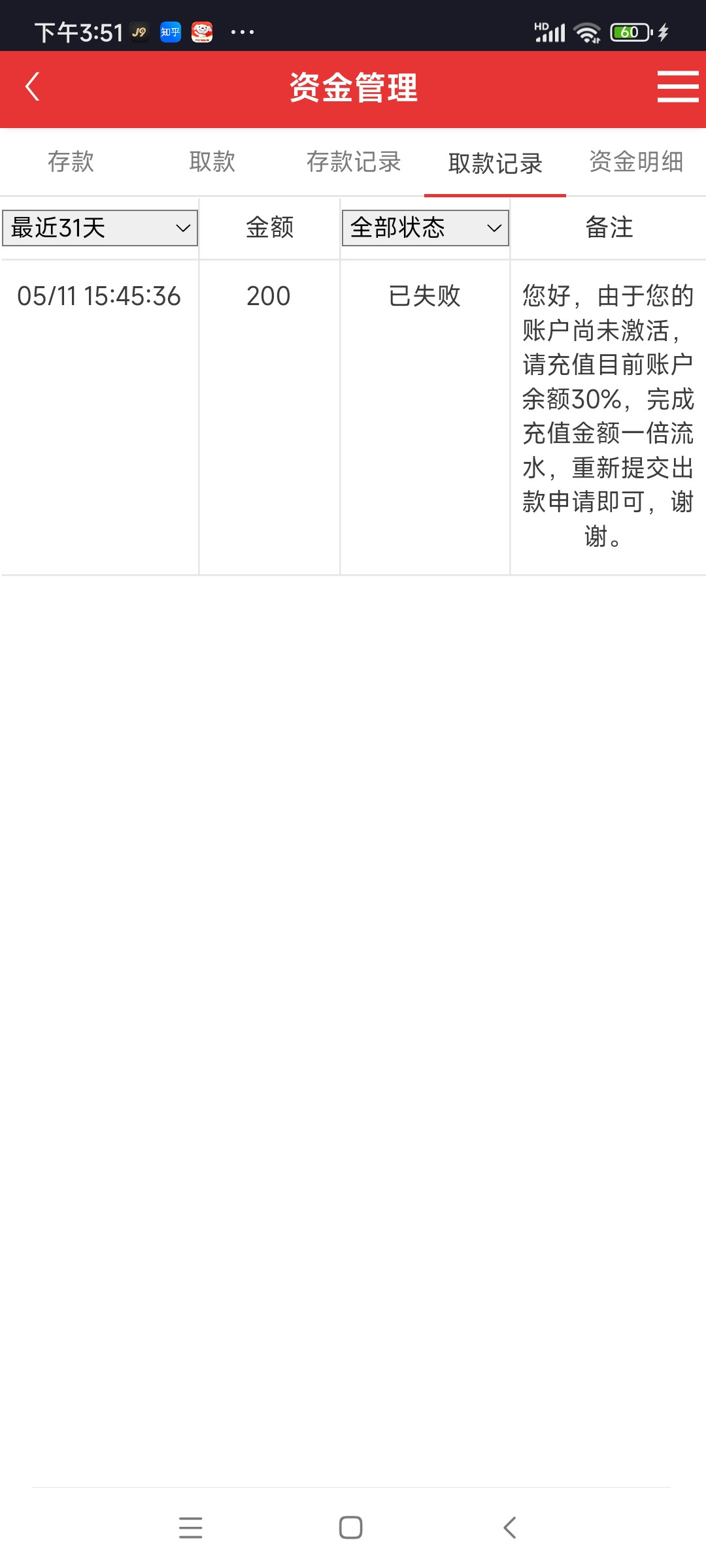Image resolution: width=706 pixels, height=1568 pixels.
Task: Open the 存款记录 tab
Action: point(354,162)
